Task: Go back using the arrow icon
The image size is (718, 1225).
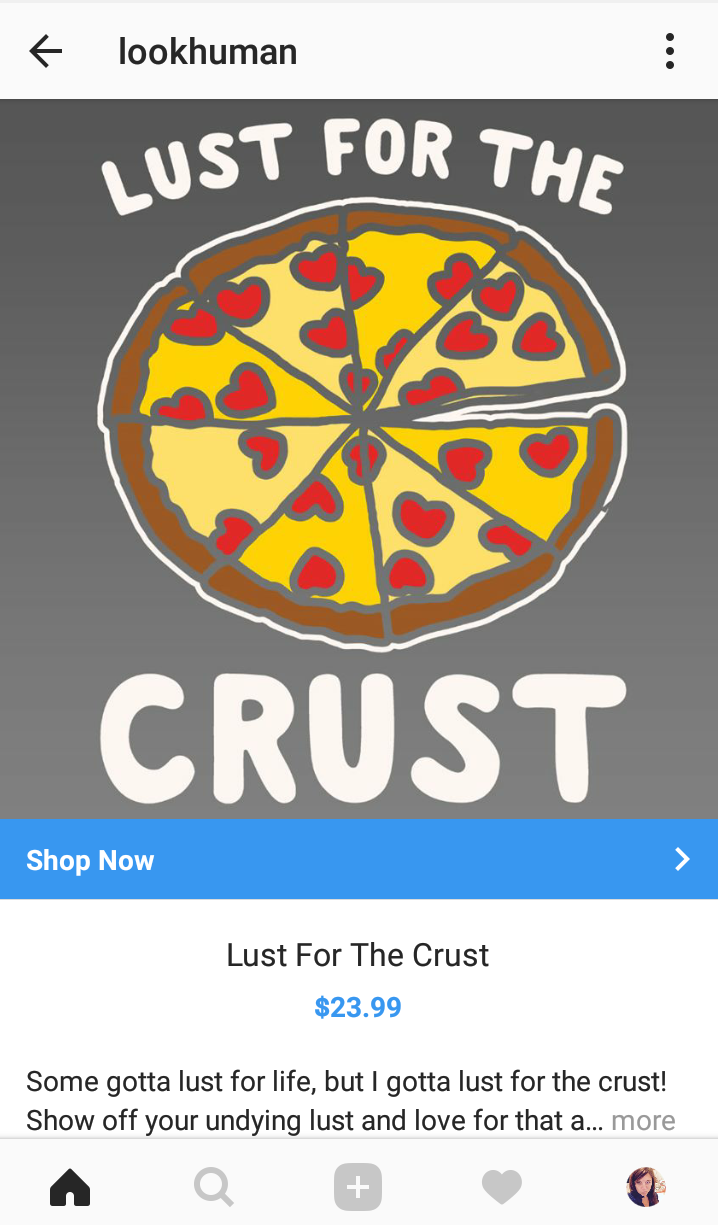Action: 46,51
